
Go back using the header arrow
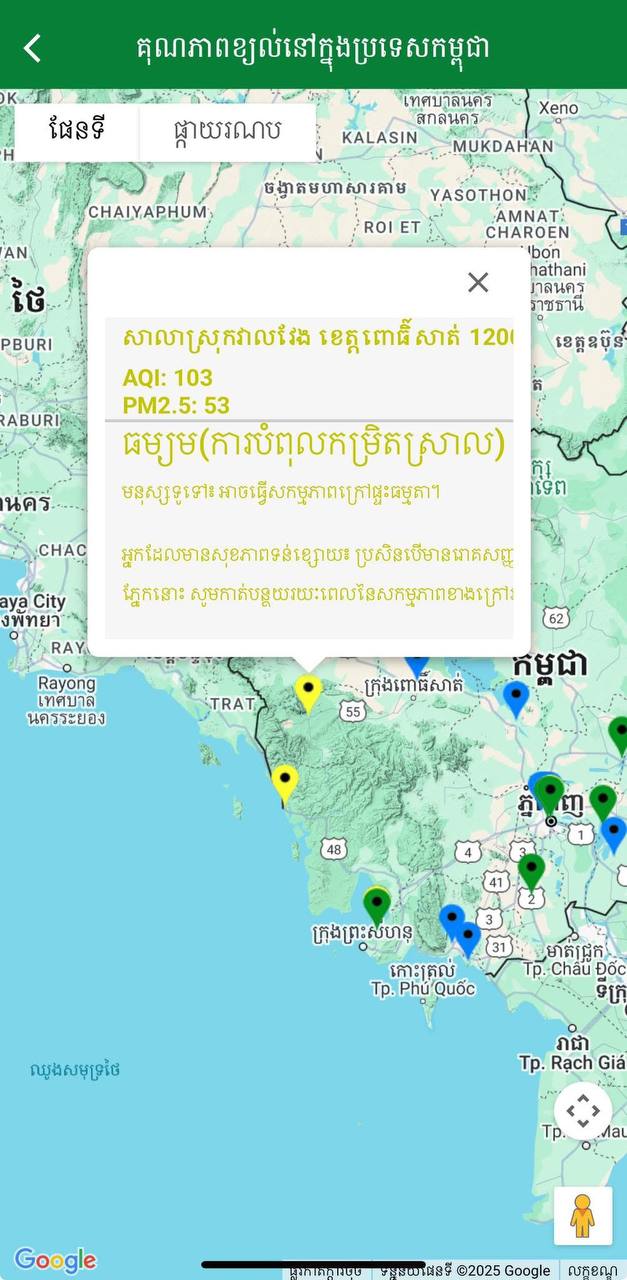pyautogui.click(x=33, y=47)
